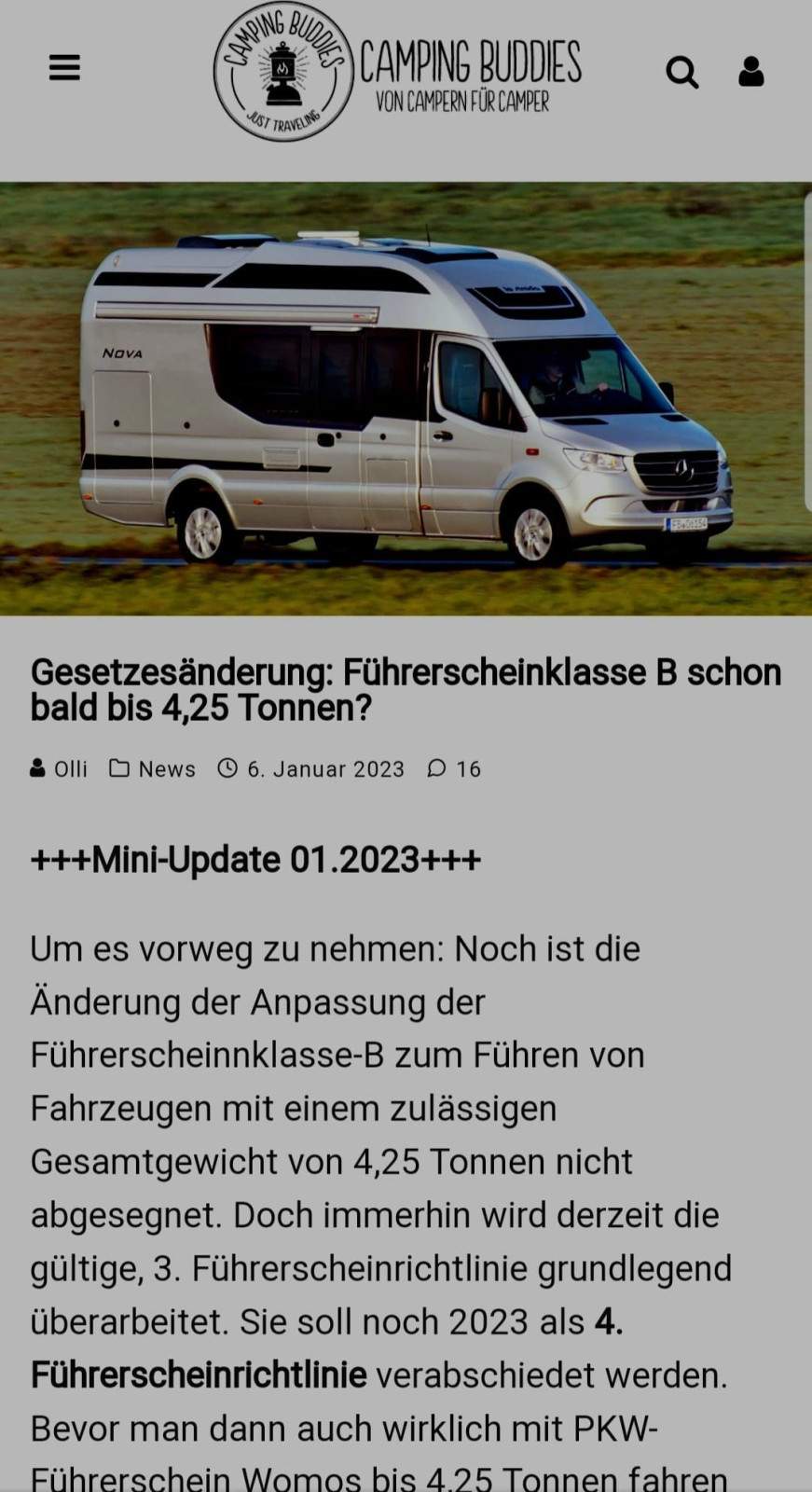Open the publication date '6. Januar 2023'
The width and height of the screenshot is (812, 1492).
click(324, 769)
